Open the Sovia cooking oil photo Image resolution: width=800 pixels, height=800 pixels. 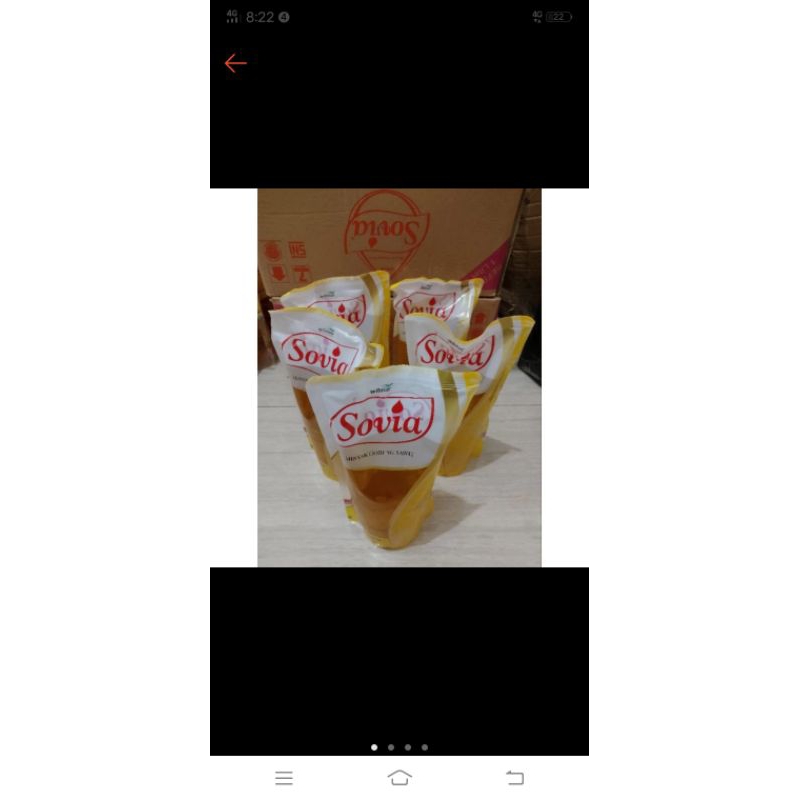pos(399,378)
